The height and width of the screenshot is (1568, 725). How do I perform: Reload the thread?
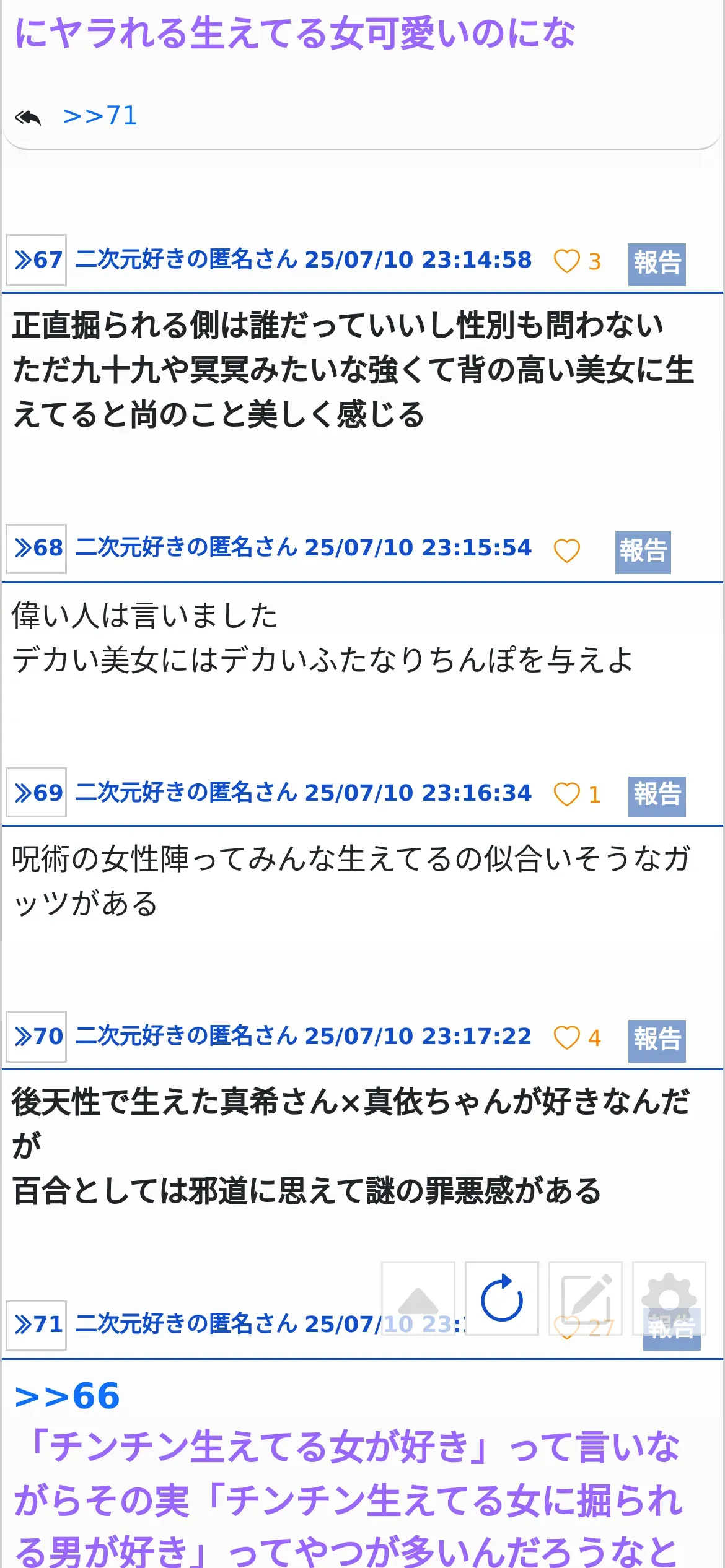pyautogui.click(x=501, y=1299)
